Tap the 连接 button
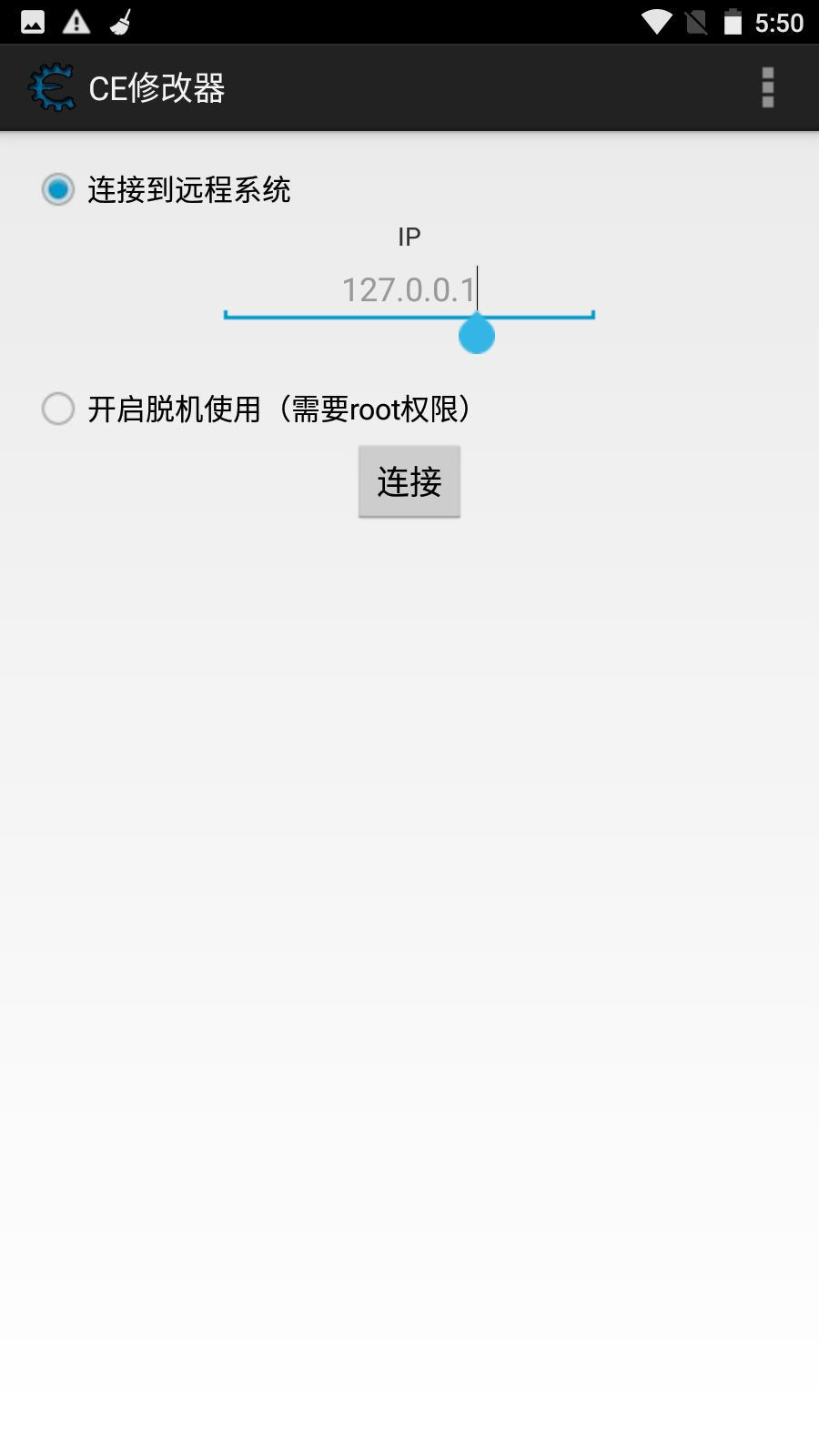819x1456 pixels. 409,481
